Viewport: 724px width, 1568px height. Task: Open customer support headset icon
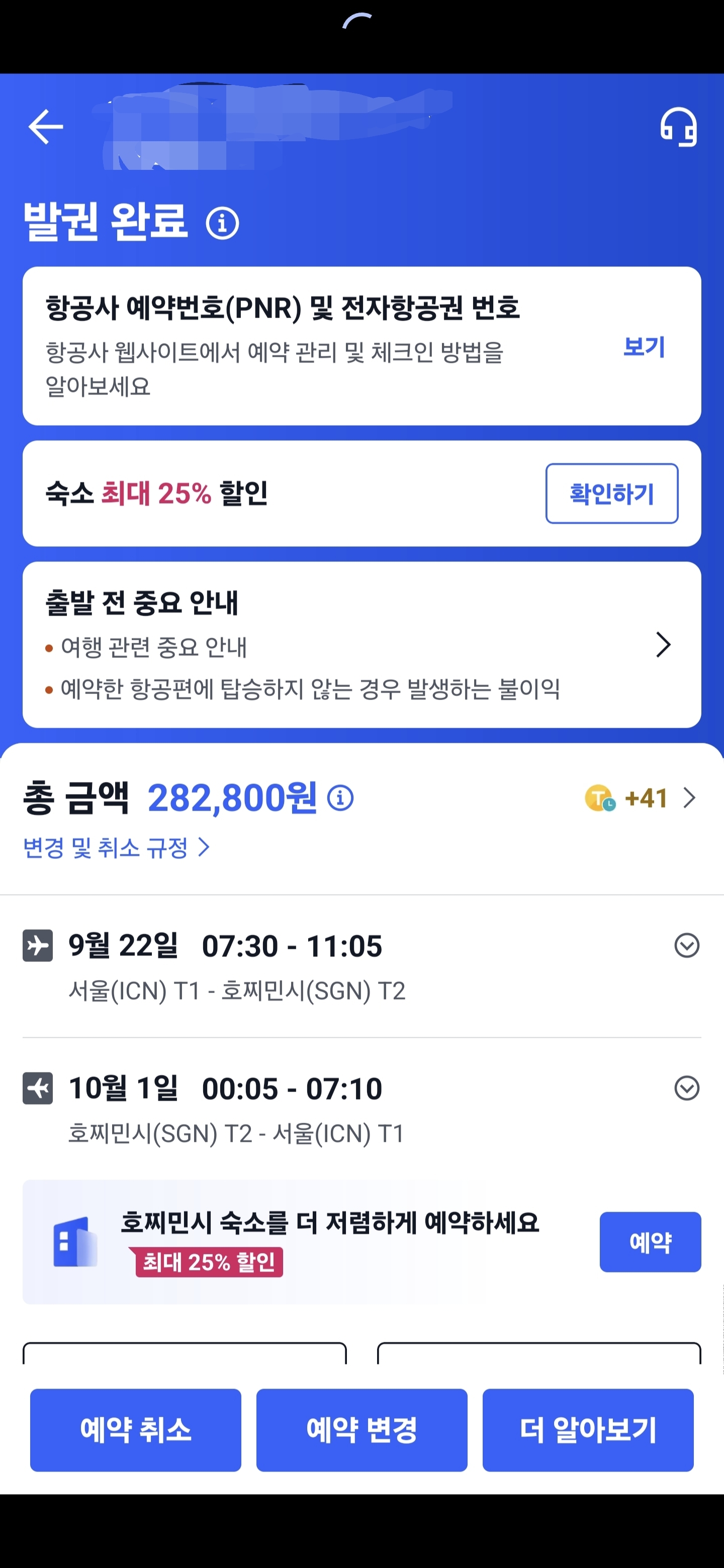(678, 127)
